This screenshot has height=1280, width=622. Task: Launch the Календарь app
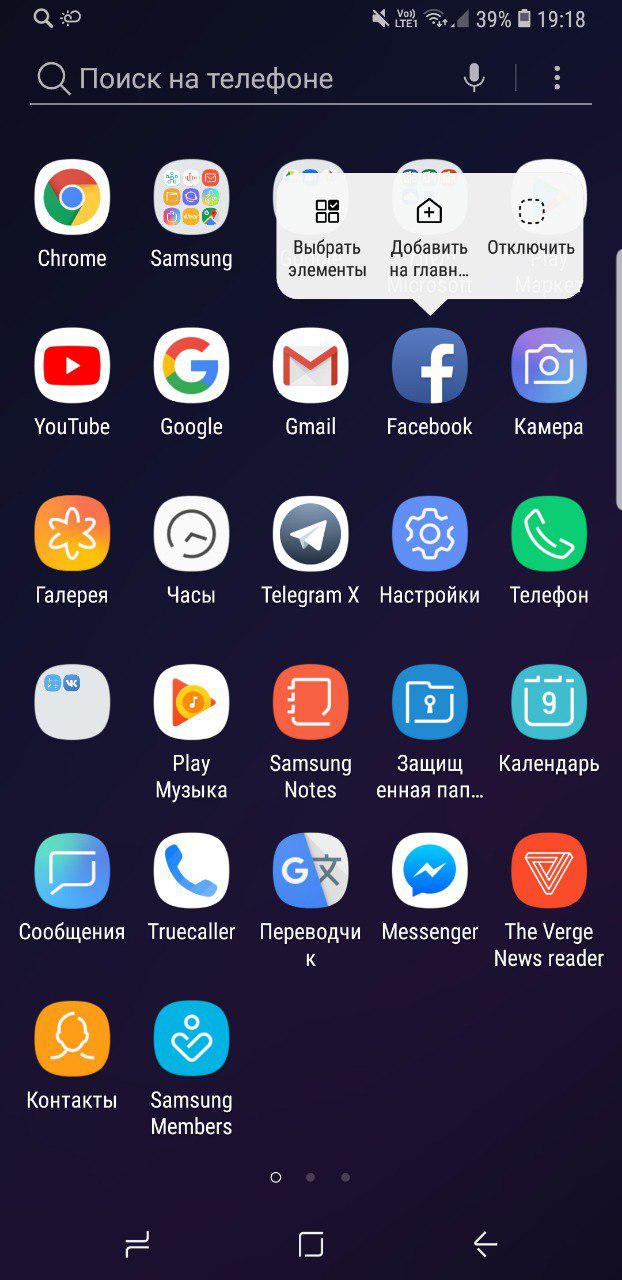click(549, 720)
